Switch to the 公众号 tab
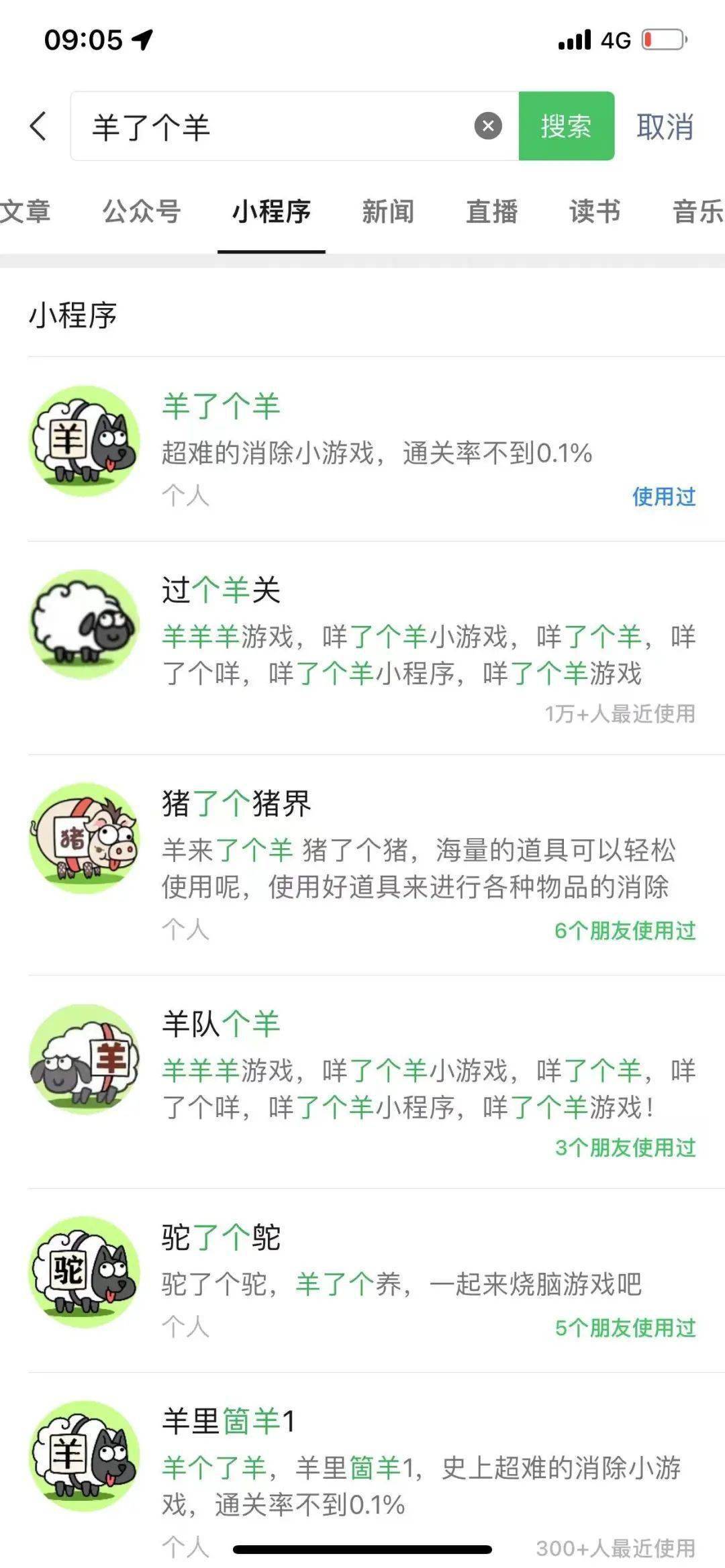 coord(142,211)
